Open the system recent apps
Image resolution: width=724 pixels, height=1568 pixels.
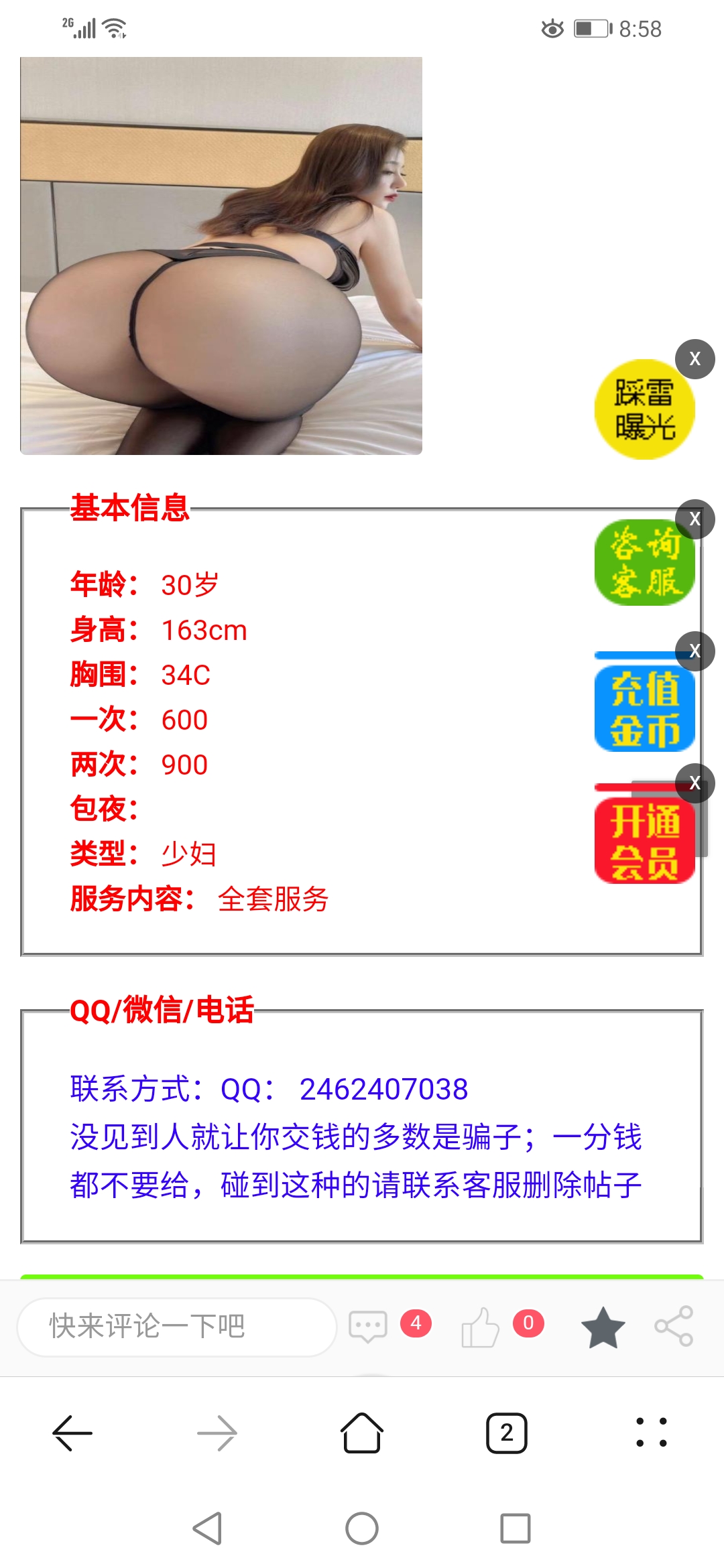515,1528
